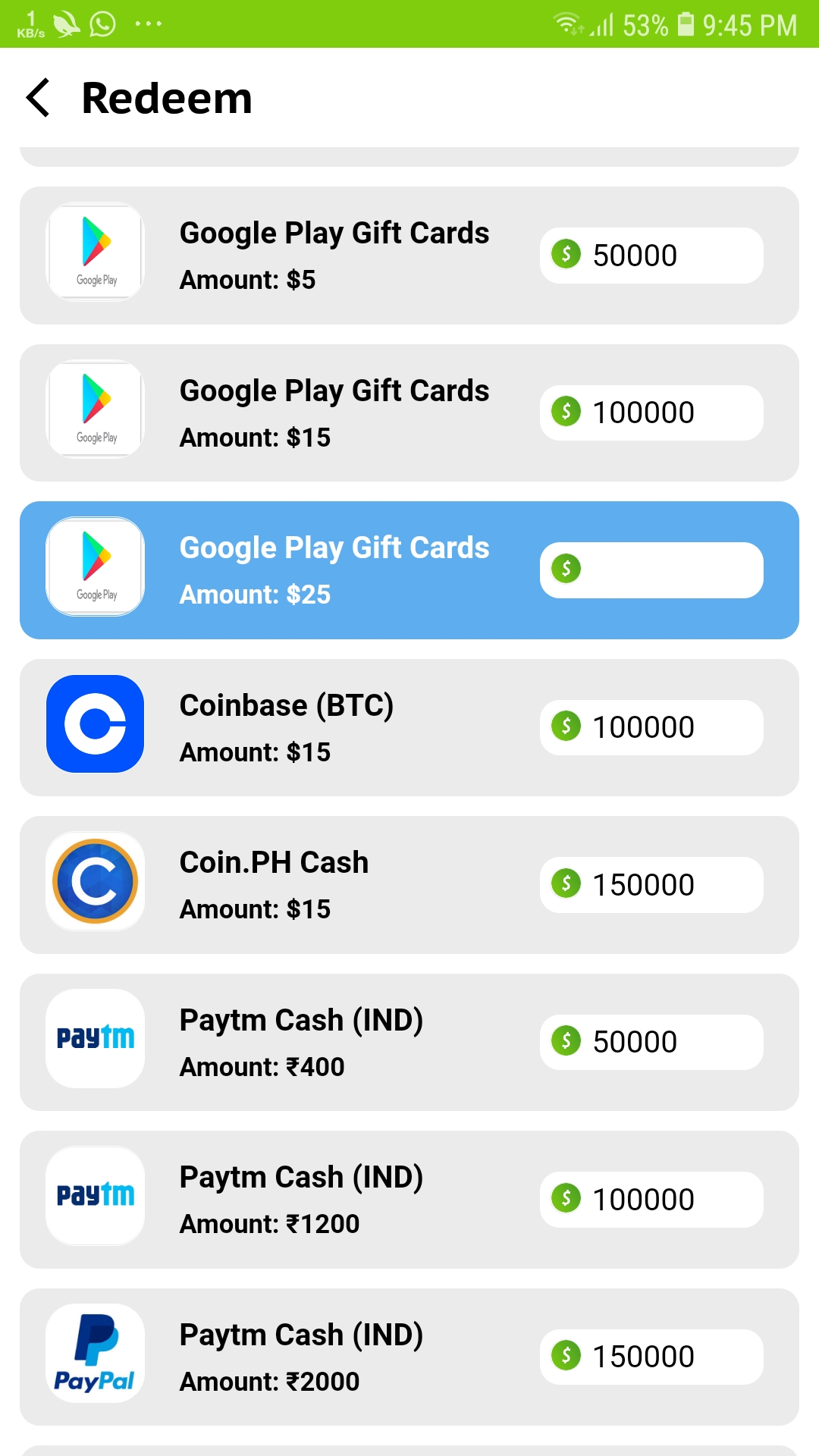
Task: Go back from the Redeem screen
Action: pos(38,99)
